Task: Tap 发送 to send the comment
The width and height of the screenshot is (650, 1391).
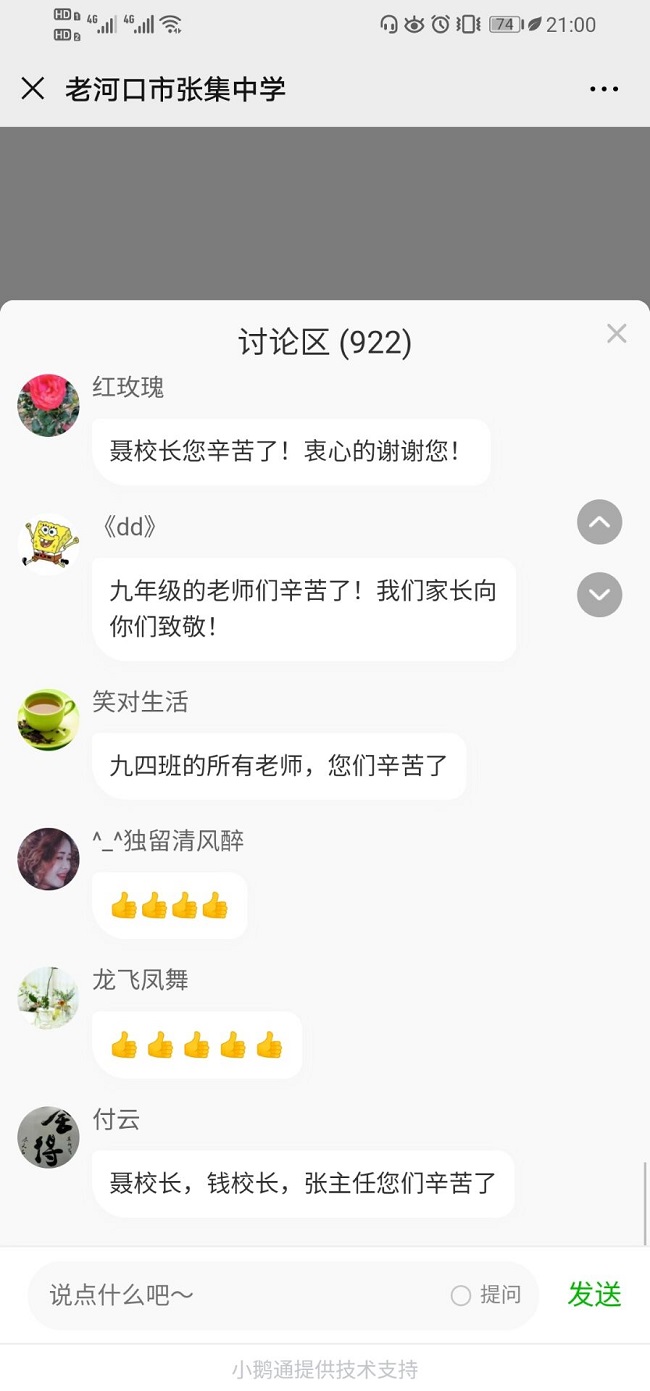Action: pyautogui.click(x=594, y=1295)
